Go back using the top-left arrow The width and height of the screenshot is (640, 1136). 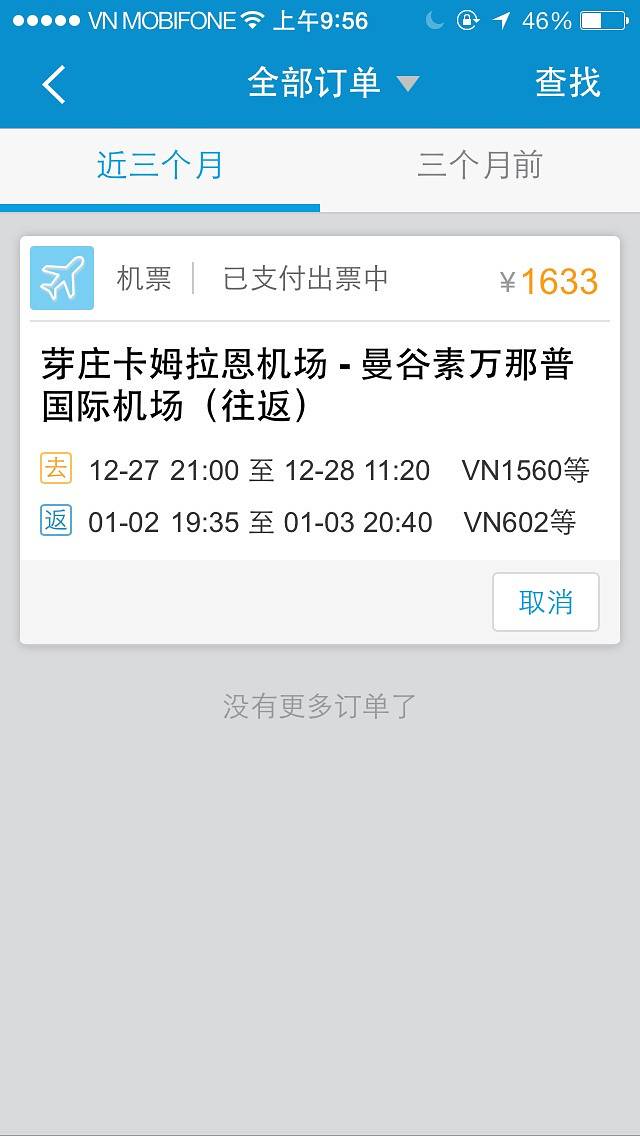54,84
